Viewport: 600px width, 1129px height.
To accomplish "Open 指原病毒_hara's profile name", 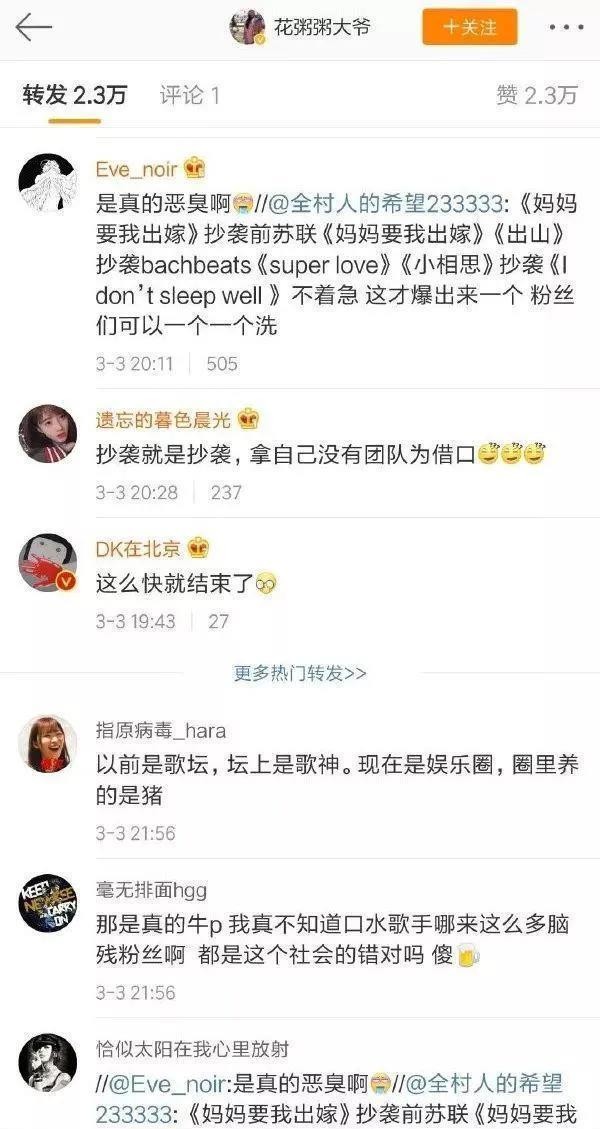I will (161, 732).
